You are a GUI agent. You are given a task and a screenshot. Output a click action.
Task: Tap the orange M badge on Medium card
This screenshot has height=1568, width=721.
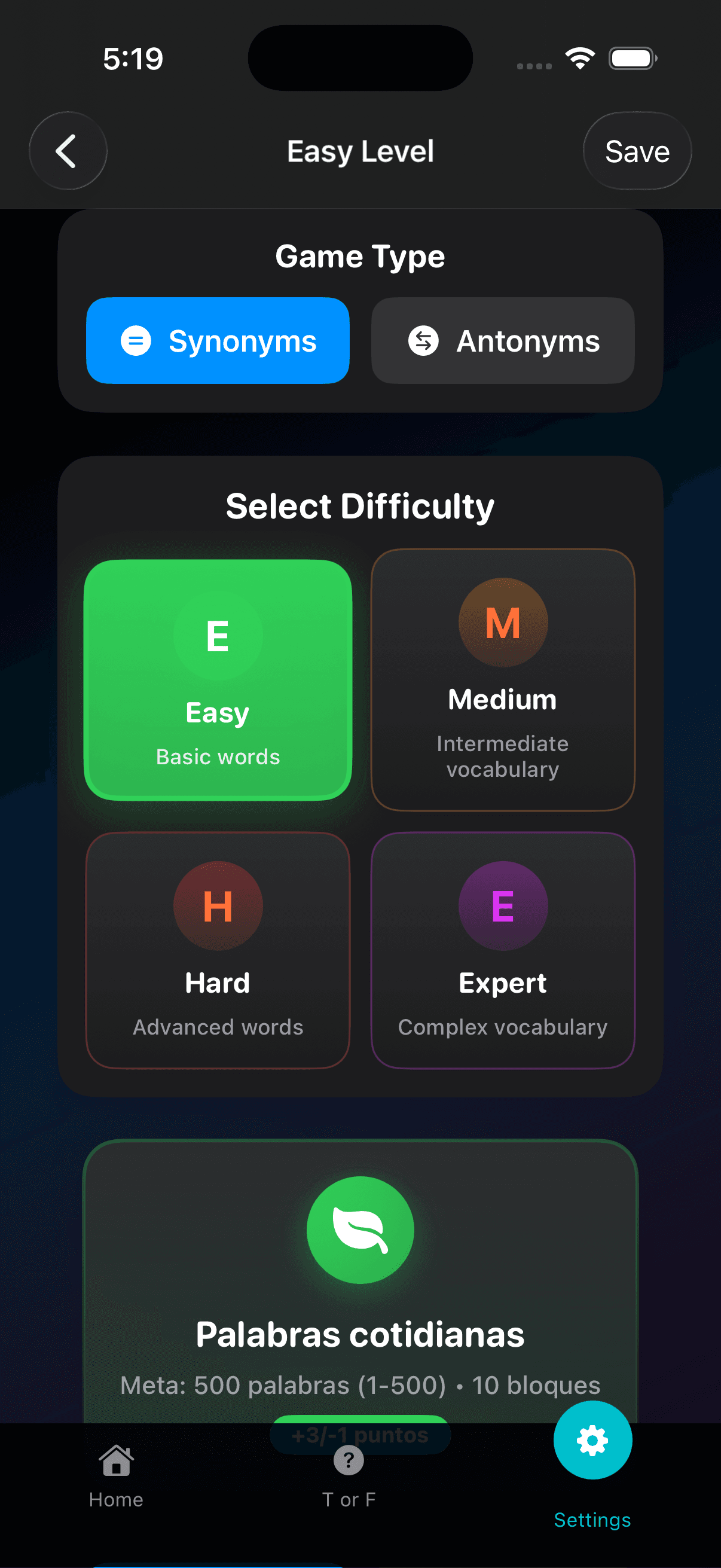[502, 621]
